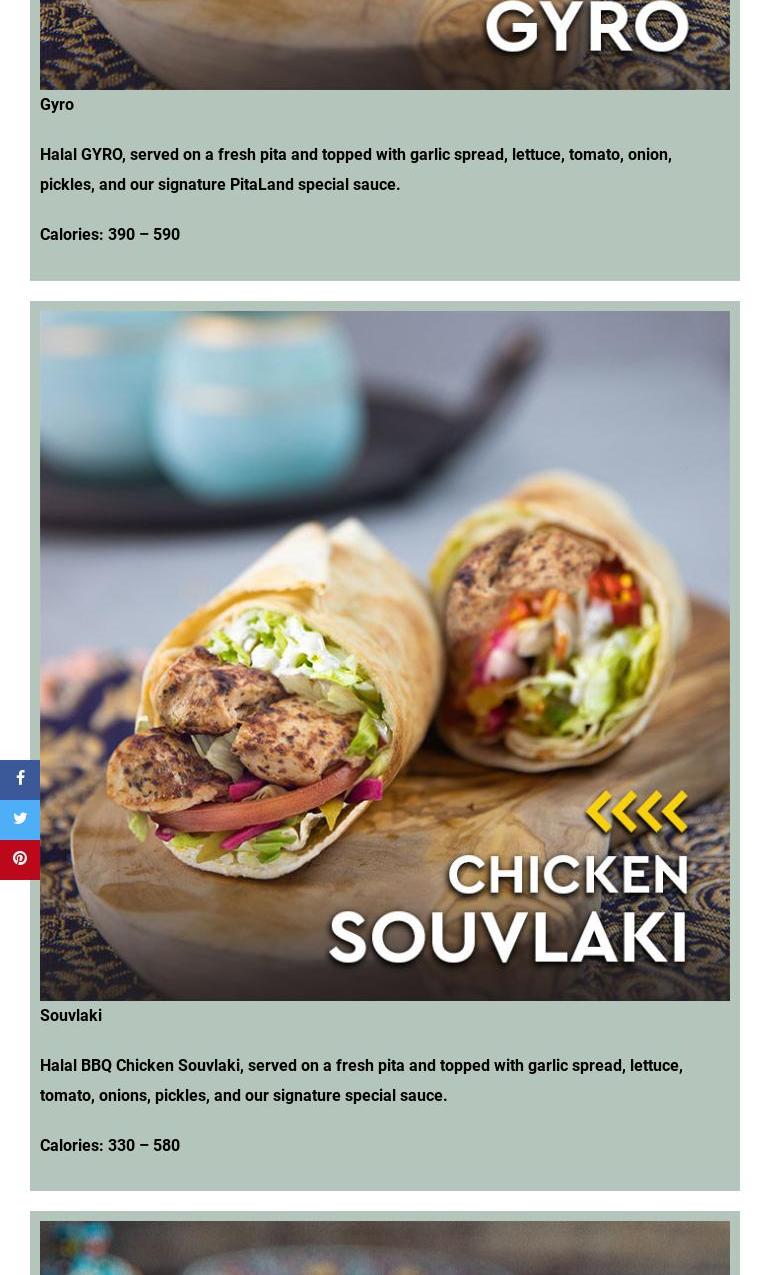Viewport: 770px width, 1275px height.
Task: Share this page on Facebook
Action: 20,779
